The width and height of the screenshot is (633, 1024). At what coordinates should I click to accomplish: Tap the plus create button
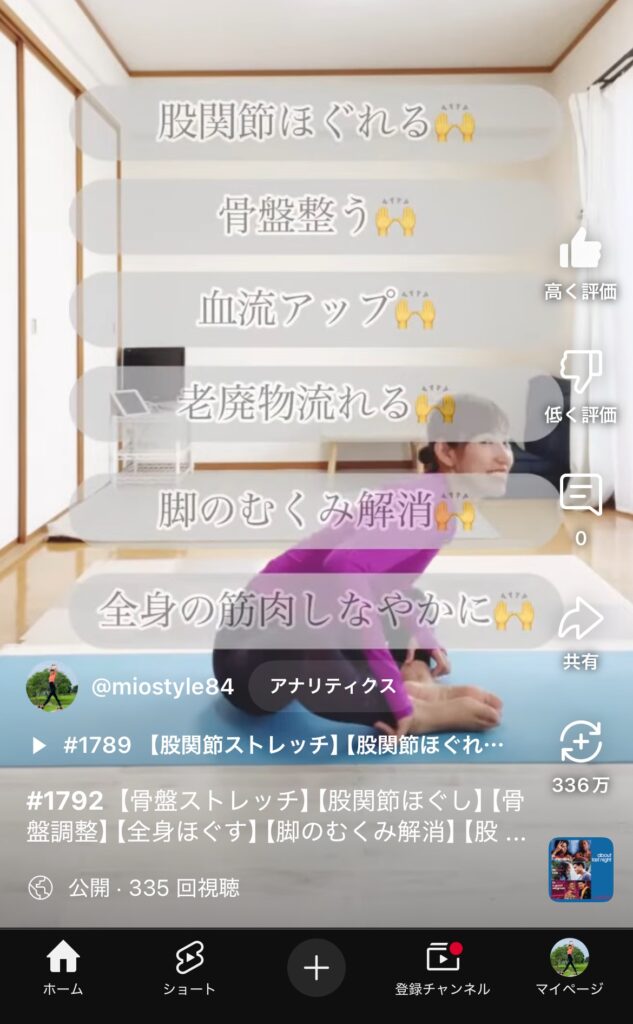pos(316,967)
